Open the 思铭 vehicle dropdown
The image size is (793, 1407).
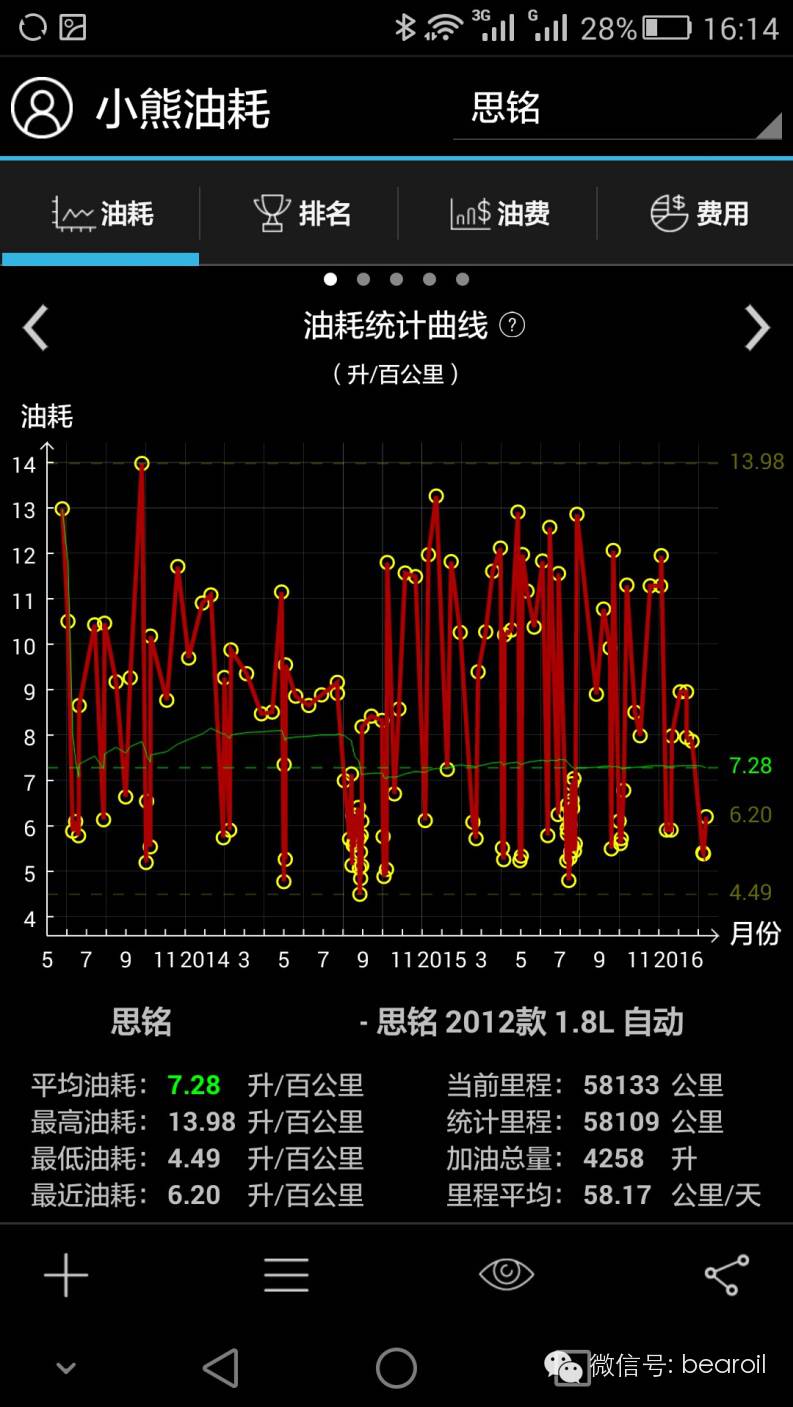point(617,108)
